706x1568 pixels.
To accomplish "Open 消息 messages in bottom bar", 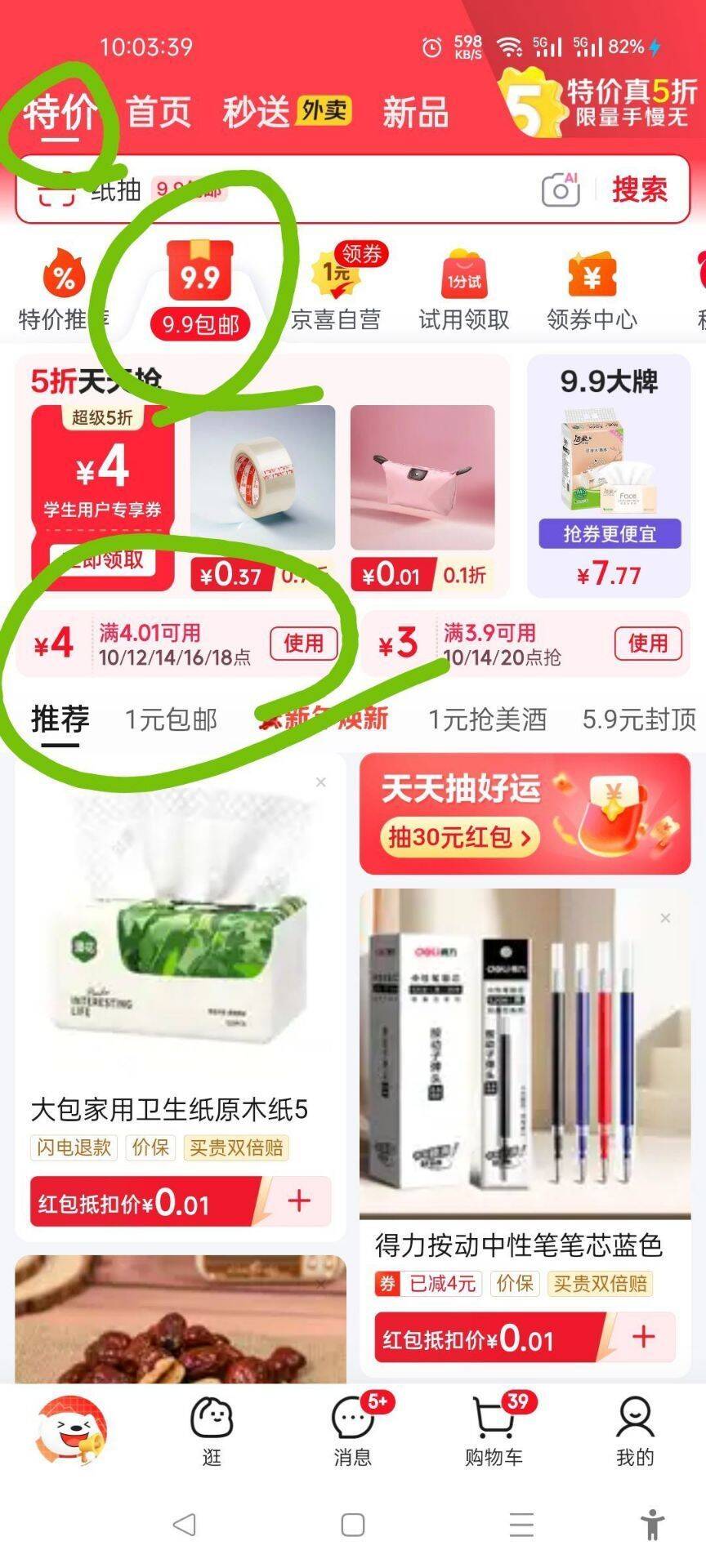I will pyautogui.click(x=353, y=1430).
